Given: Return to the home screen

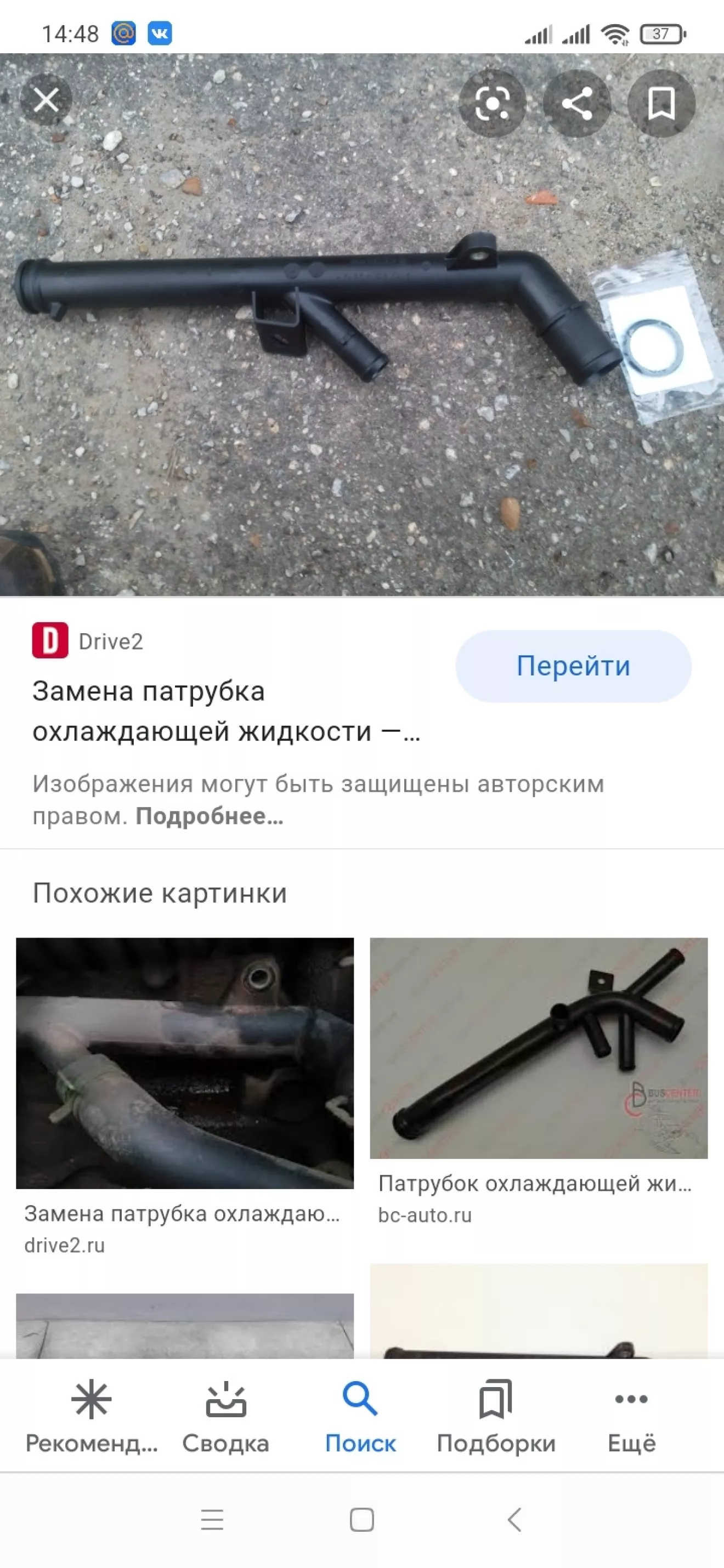Looking at the screenshot, I should point(361,1519).
